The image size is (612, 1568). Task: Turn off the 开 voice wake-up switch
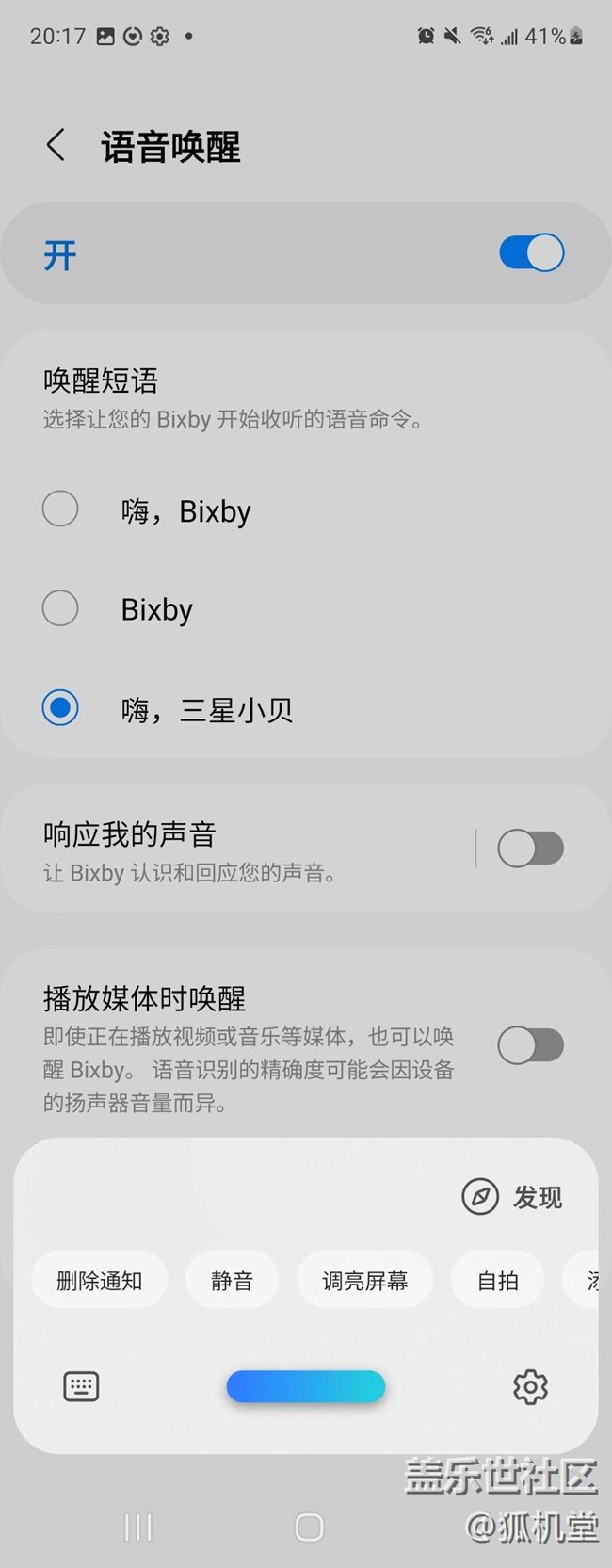click(531, 253)
